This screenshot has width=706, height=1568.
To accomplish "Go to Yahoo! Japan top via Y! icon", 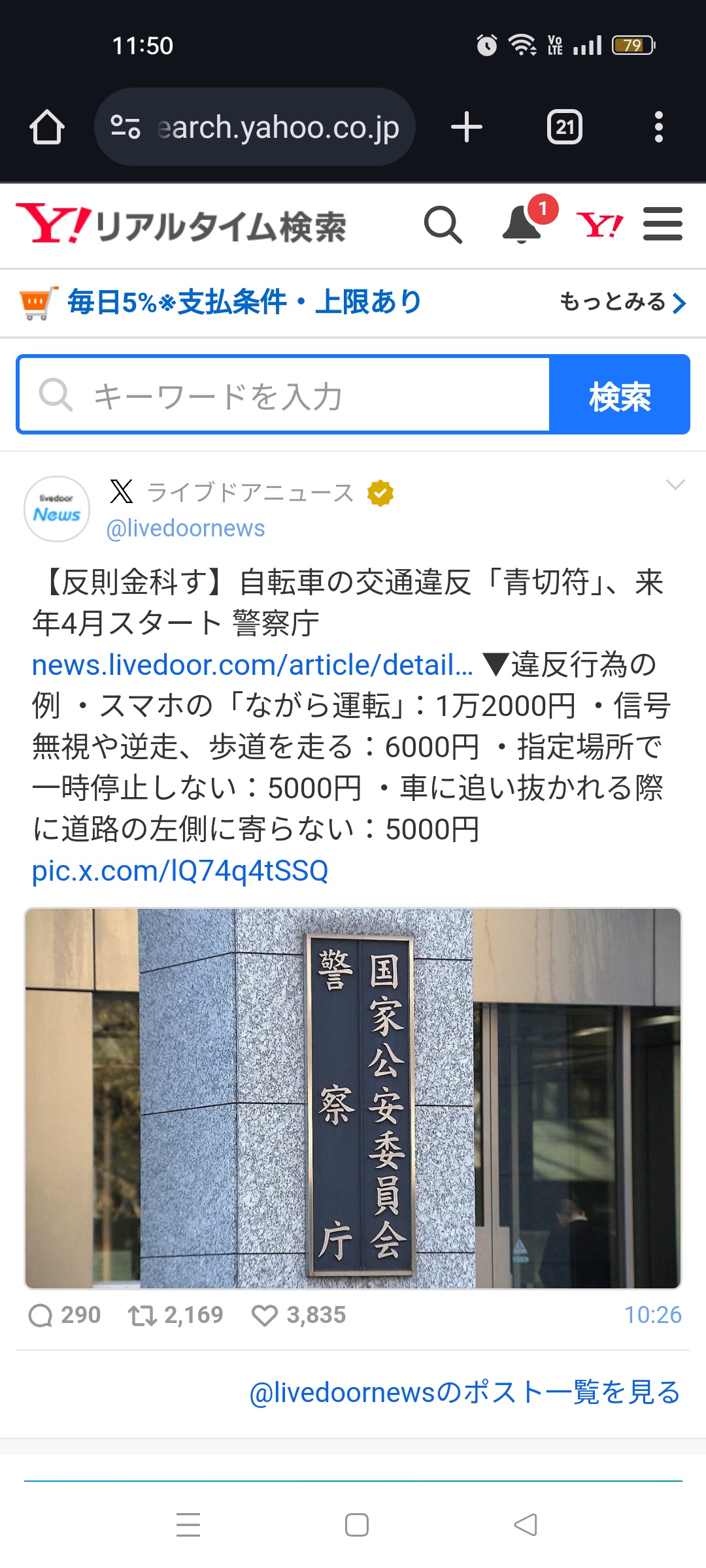I will (x=599, y=225).
